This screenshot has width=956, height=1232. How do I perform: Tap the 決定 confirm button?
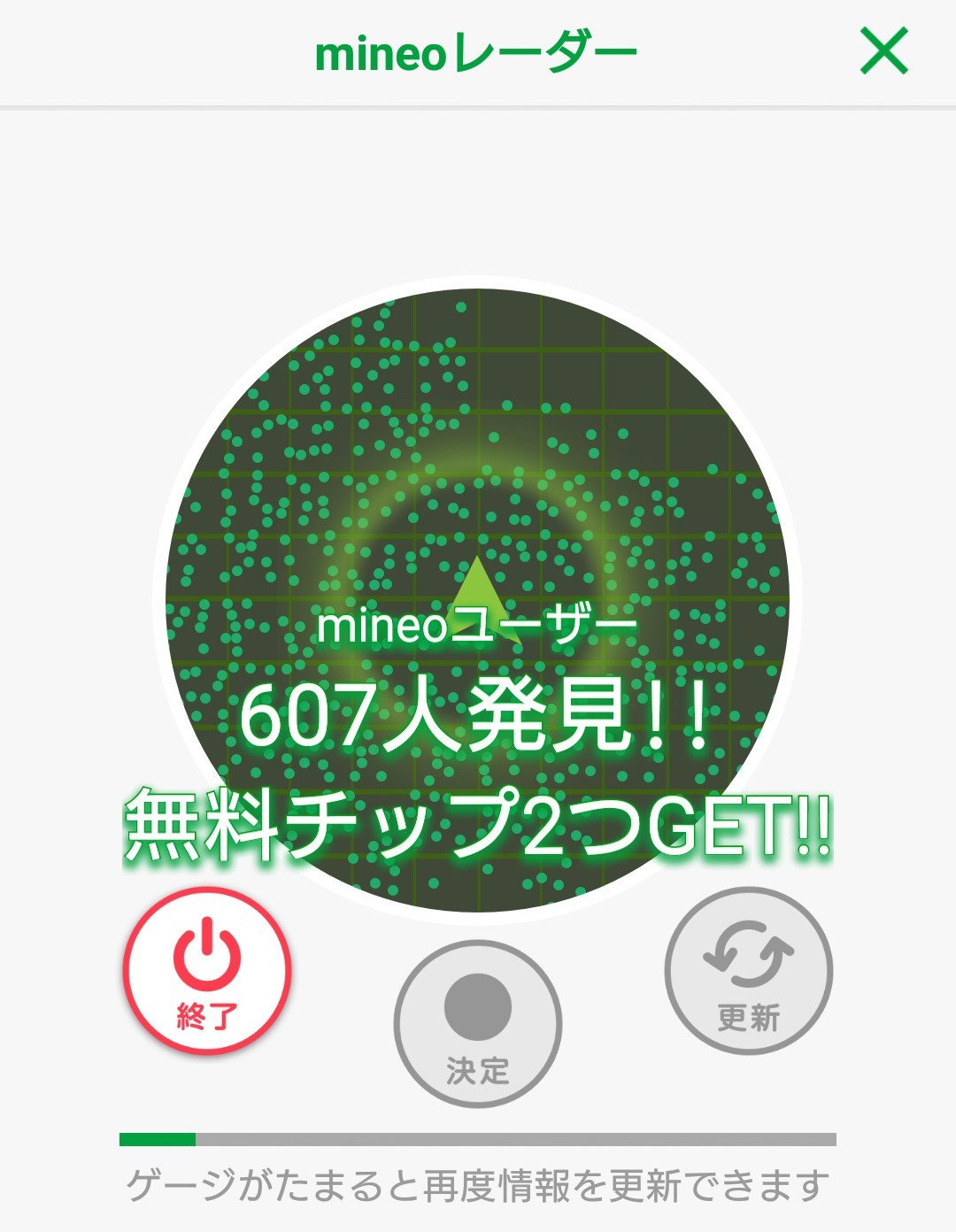click(x=478, y=1024)
